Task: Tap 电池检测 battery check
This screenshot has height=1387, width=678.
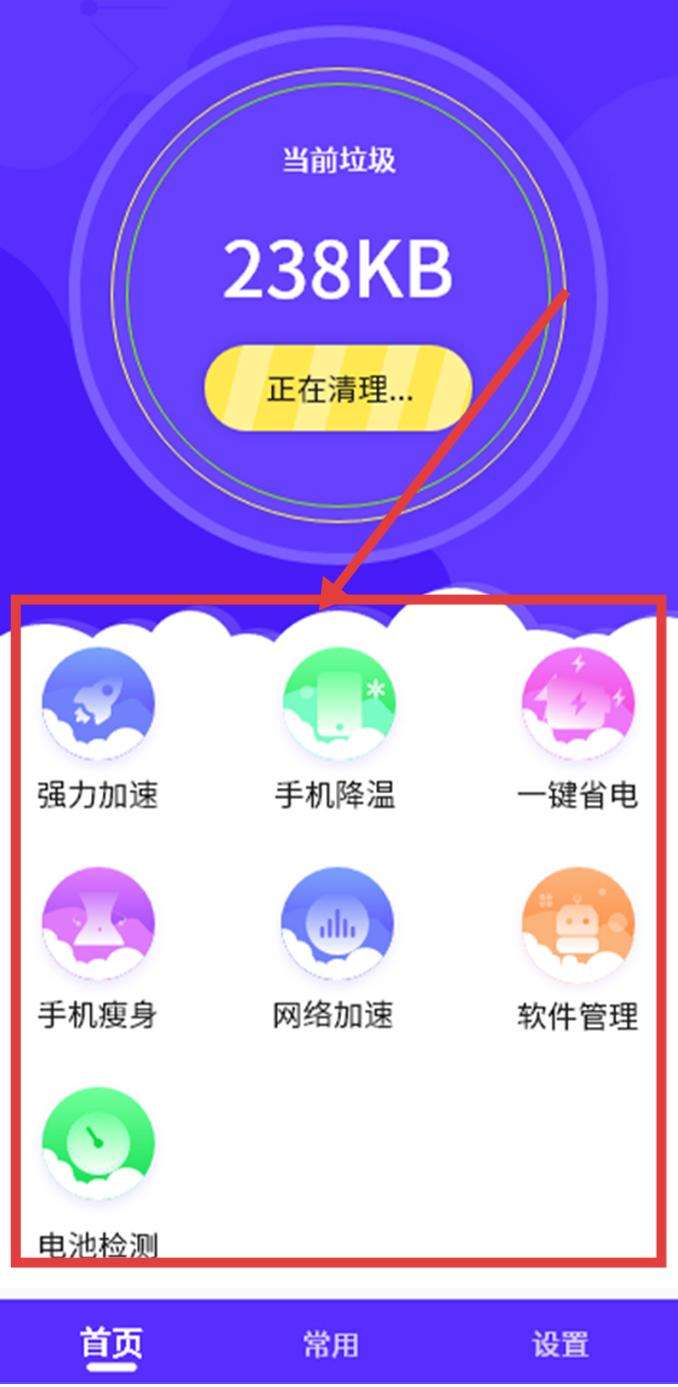Action: pos(98,1145)
